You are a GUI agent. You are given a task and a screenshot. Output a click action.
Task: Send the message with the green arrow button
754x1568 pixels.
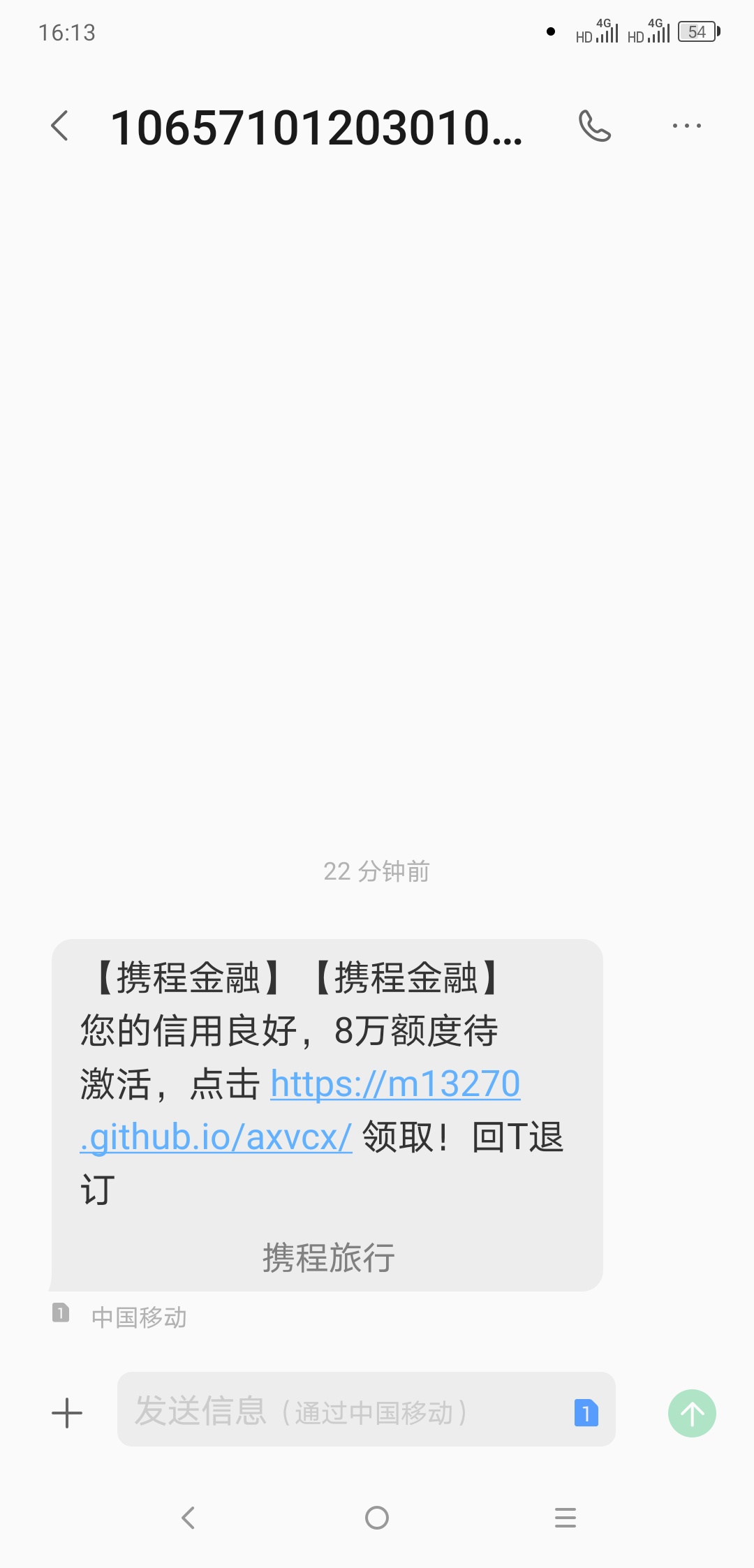point(692,1413)
